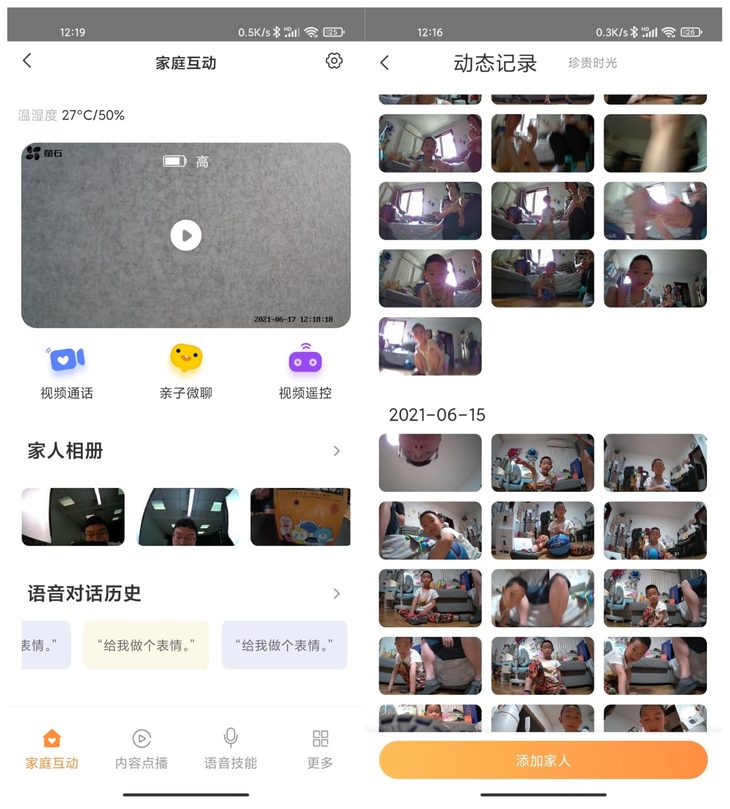The width and height of the screenshot is (730, 809).
Task: Expand 语音对话历史 voice history
Action: pos(336,594)
